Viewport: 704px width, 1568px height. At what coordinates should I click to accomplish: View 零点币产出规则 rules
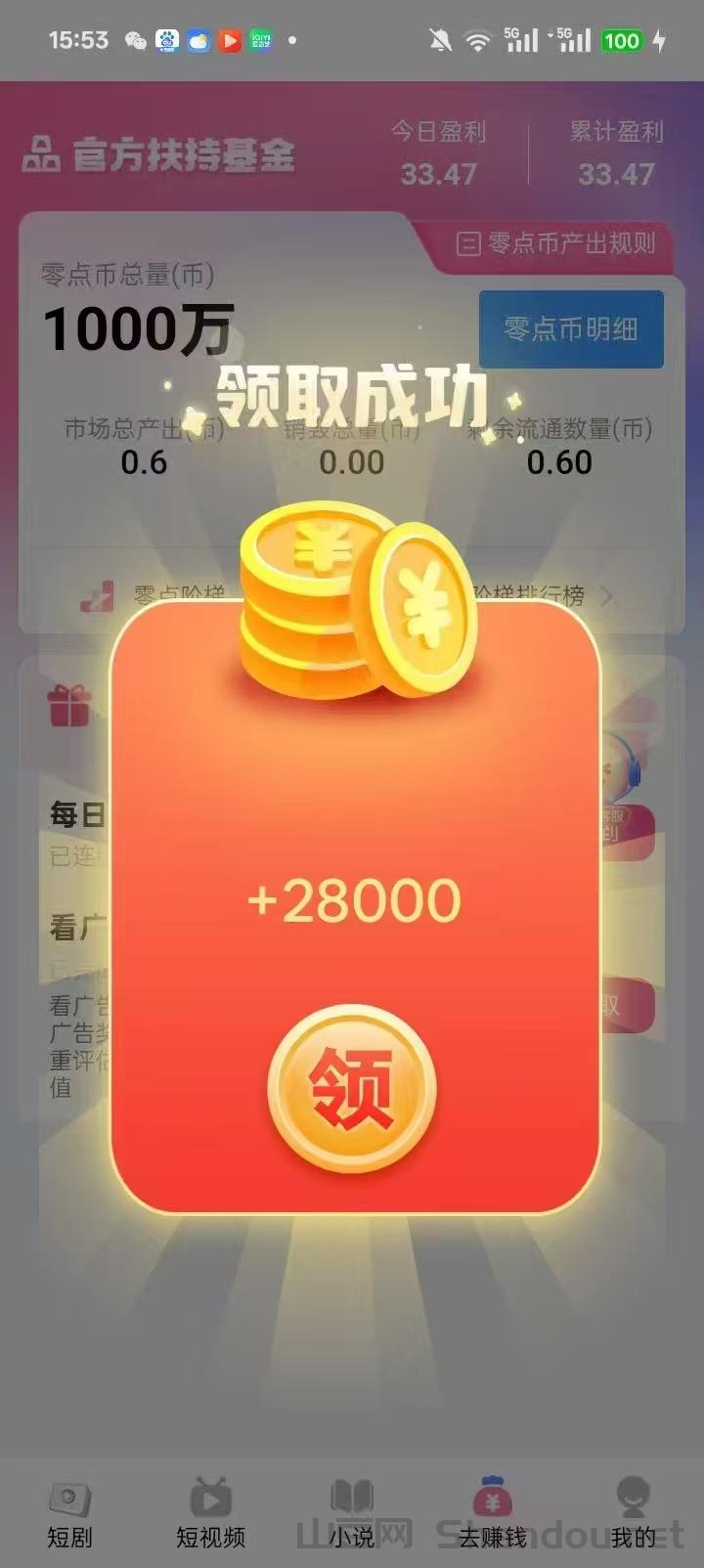click(555, 243)
